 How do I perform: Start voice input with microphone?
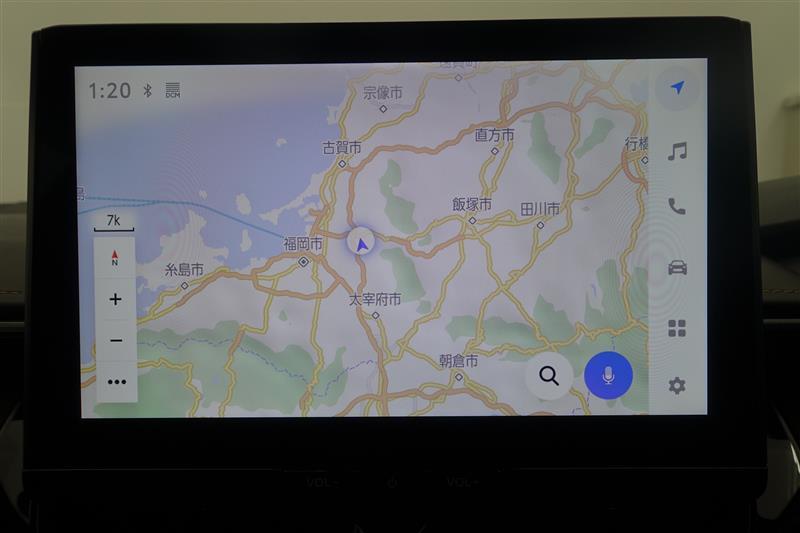608,376
